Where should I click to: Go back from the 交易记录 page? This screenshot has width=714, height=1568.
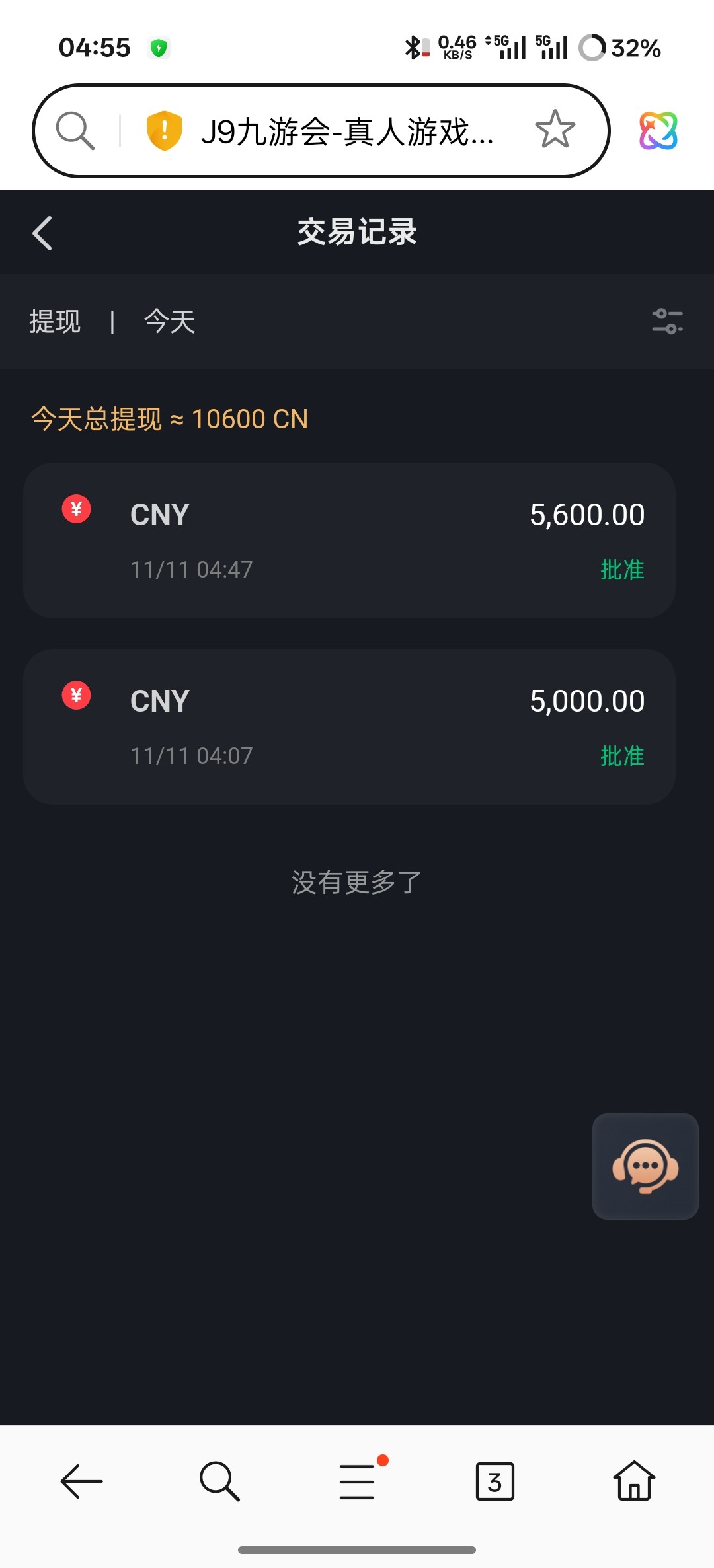42,233
